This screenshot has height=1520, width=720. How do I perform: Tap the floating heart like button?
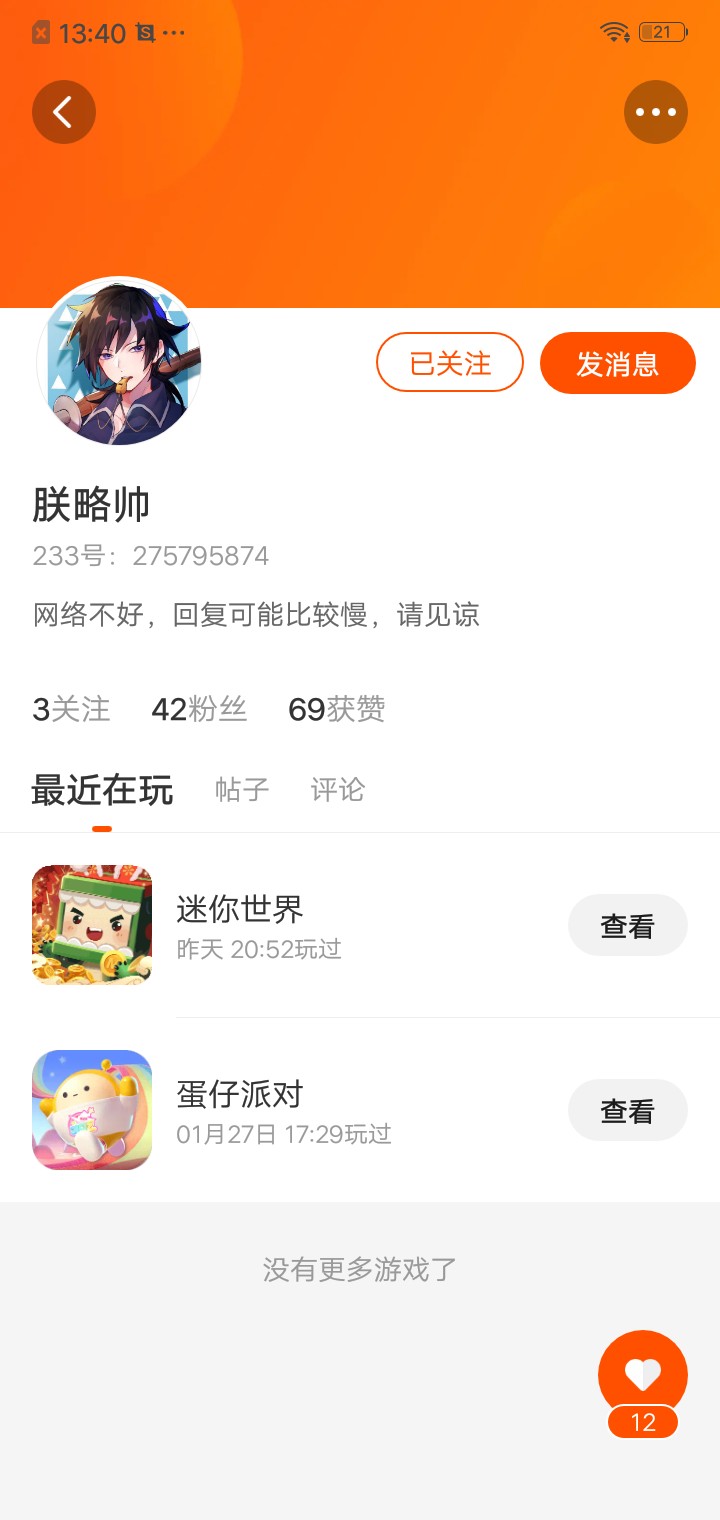(x=642, y=1375)
